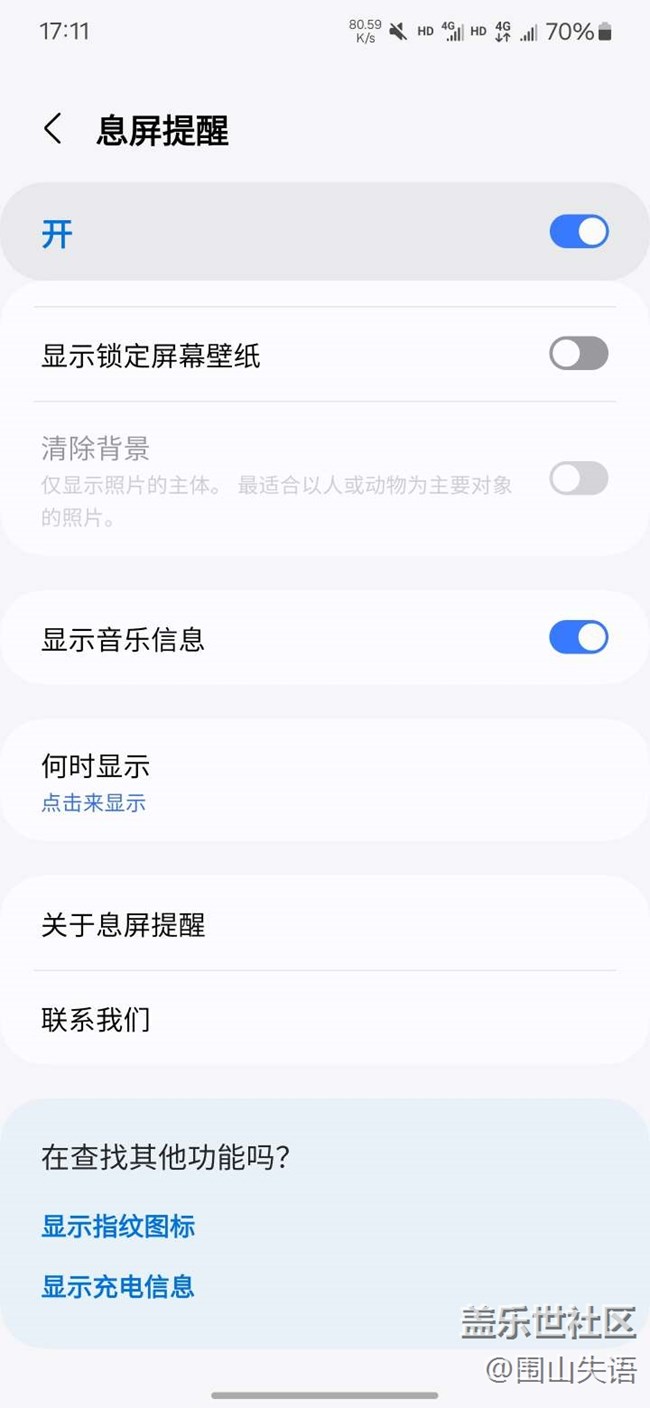650x1408 pixels.
Task: Open 何时显示 setting
Action: (x=324, y=782)
